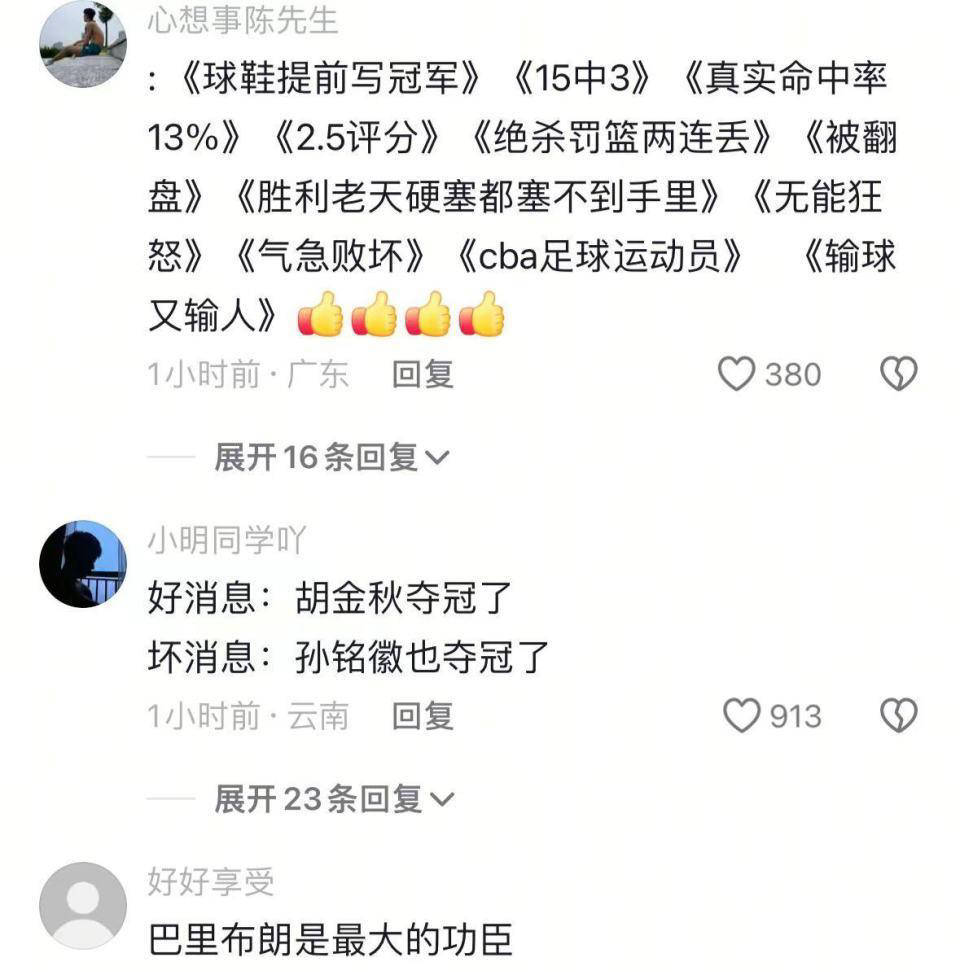
Task: Open 小明同学吖's profile avatar
Action: pos(83,563)
